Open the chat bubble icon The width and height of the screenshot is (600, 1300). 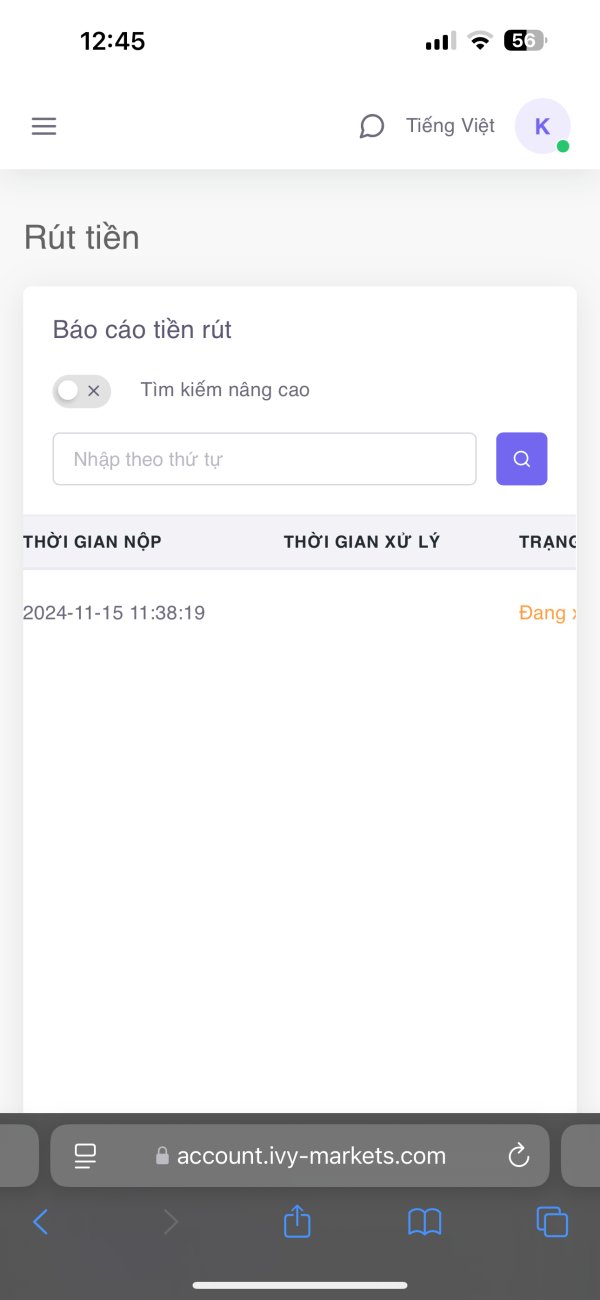[372, 127]
